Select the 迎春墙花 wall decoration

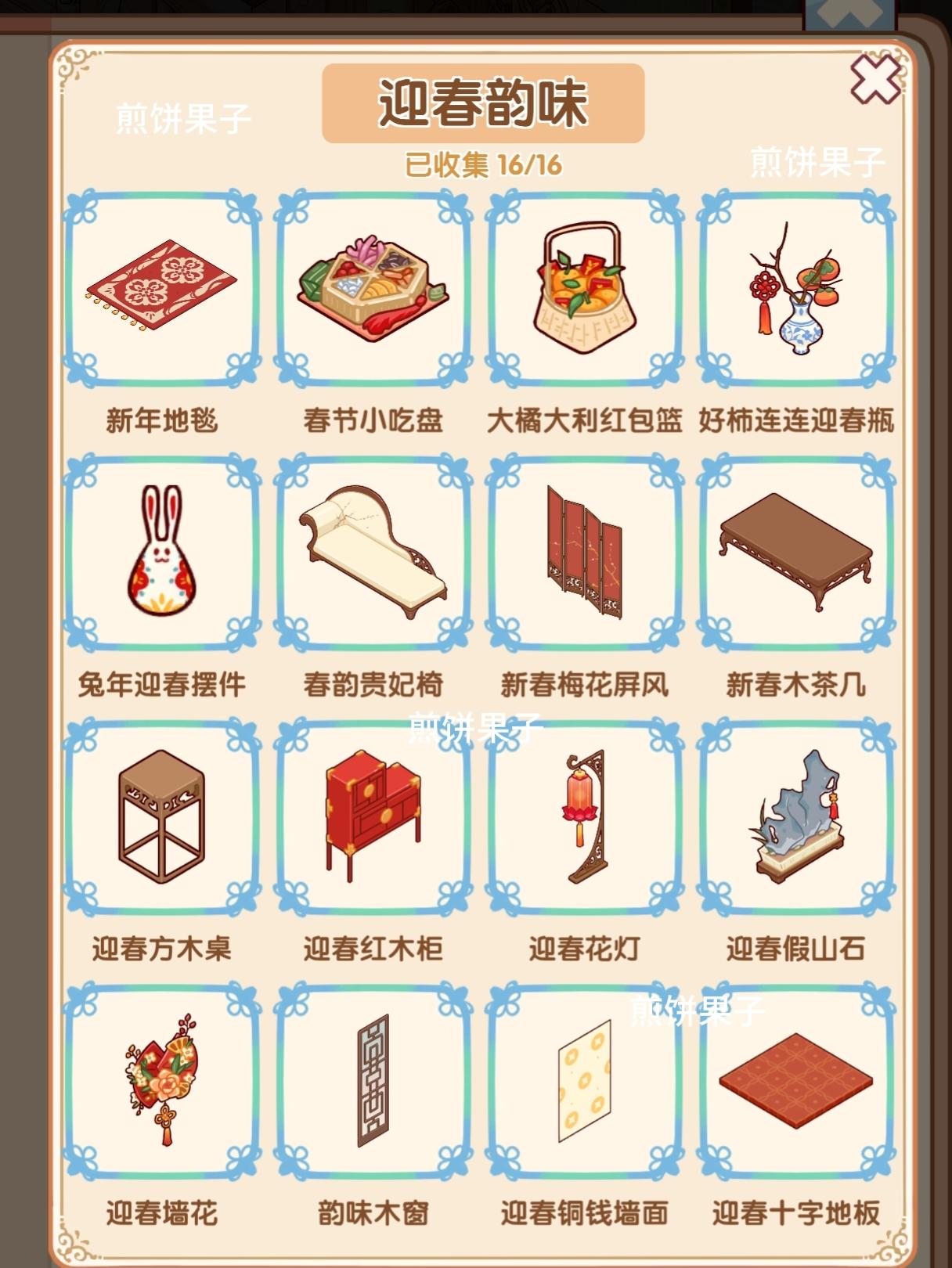coord(162,1082)
